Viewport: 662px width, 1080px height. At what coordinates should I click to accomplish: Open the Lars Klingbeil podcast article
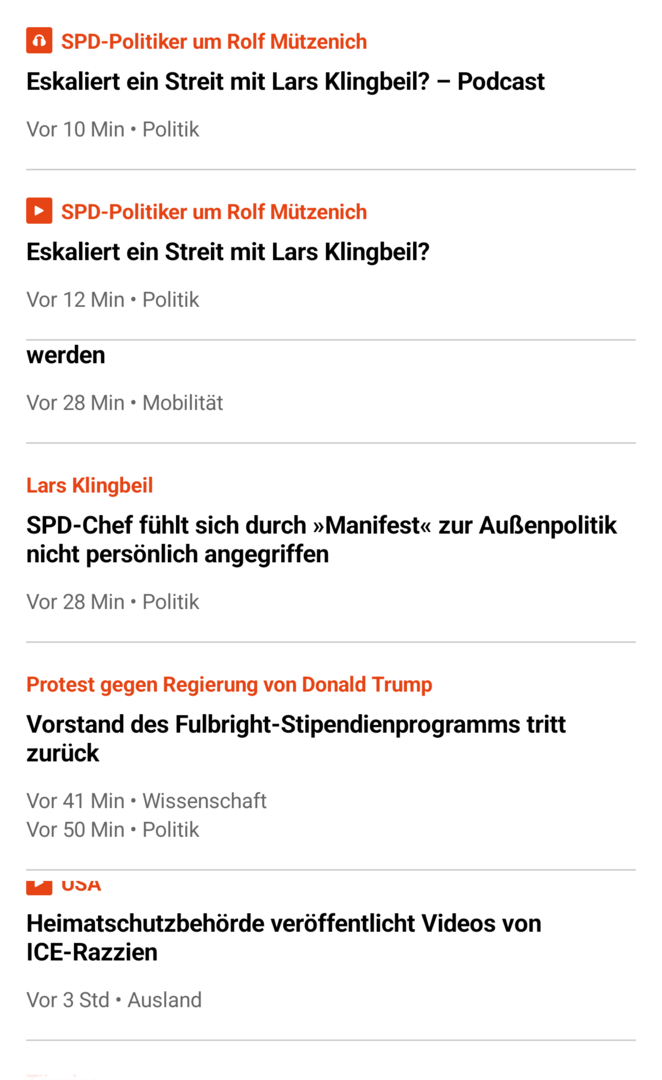coord(285,82)
